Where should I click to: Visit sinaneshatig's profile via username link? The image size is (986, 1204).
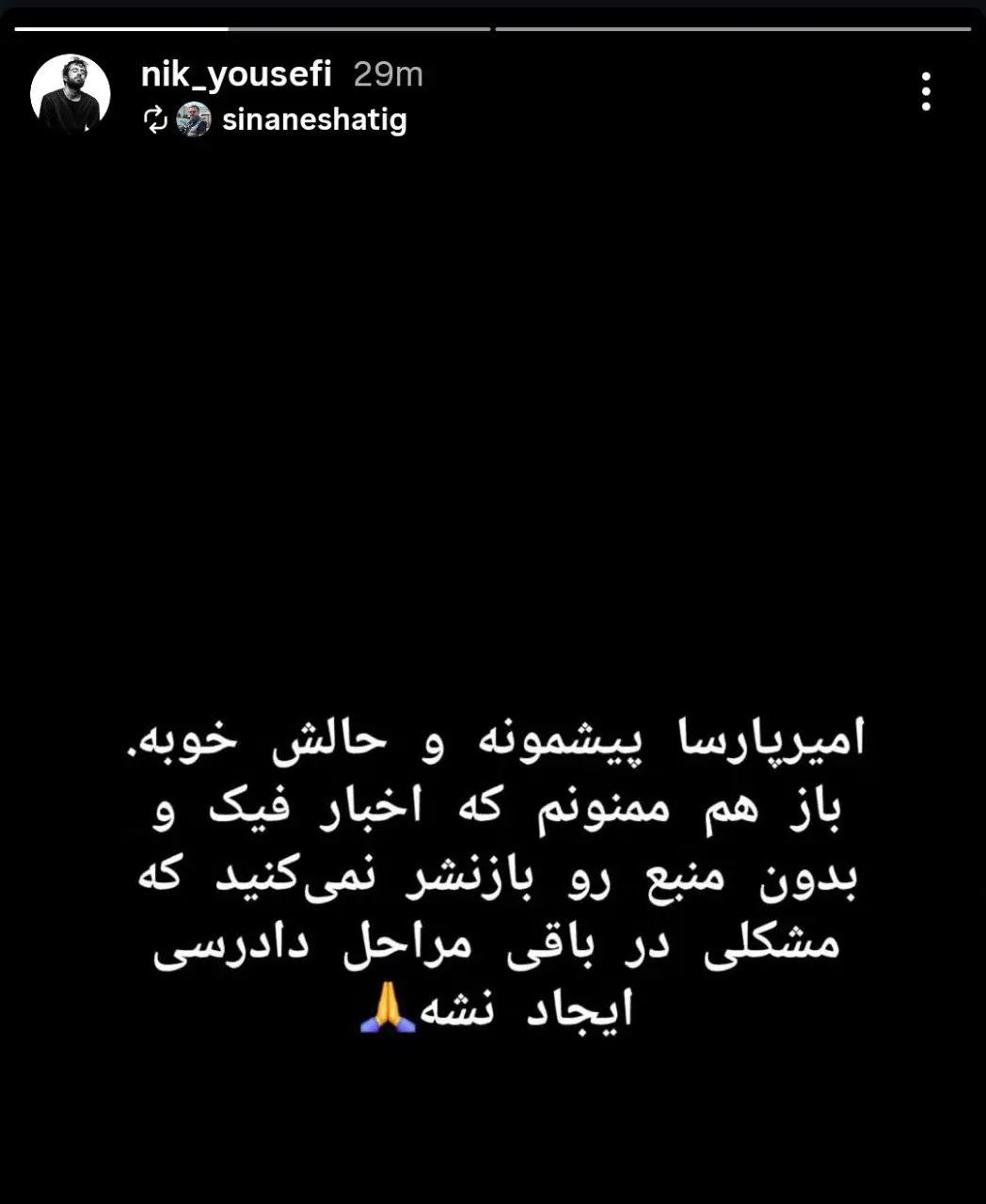pos(315,120)
